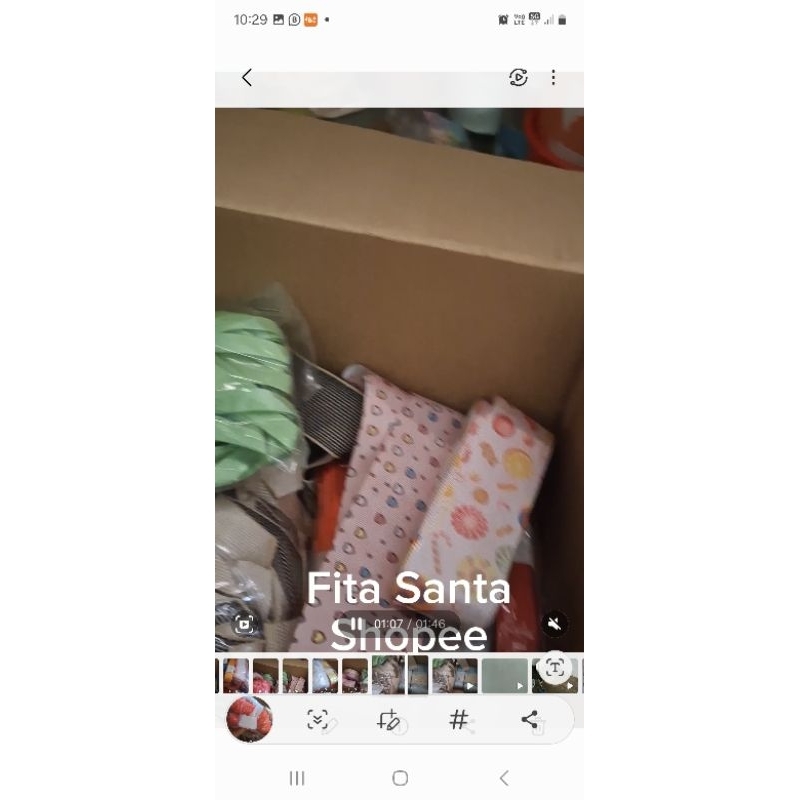Tap the scan icon in bottom toolbar
Image resolution: width=800 pixels, height=800 pixels.
click(x=318, y=719)
